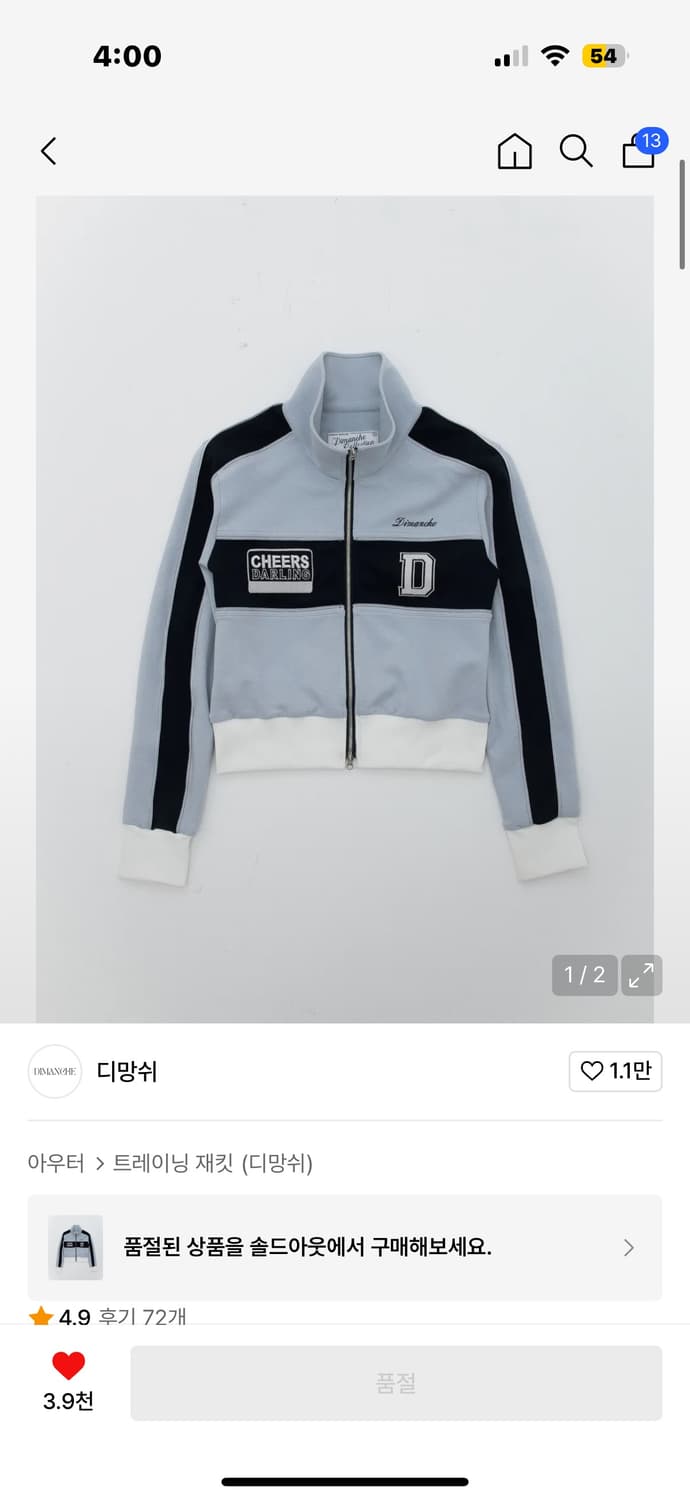Open the 아우터 category
690x1500 pixels.
(x=56, y=1163)
